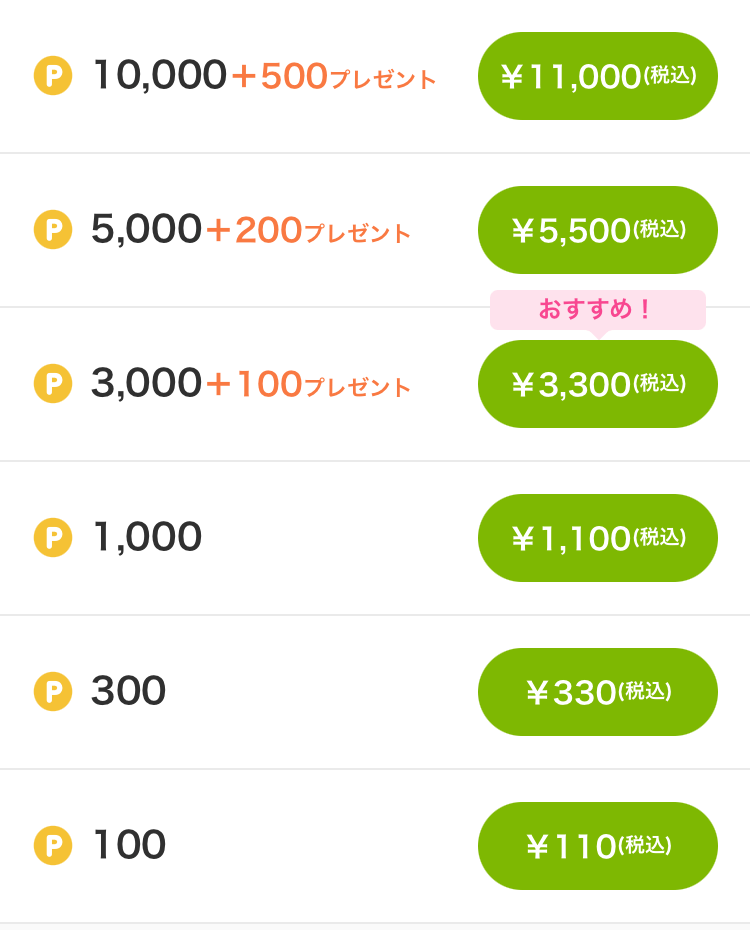Click the pink おすすめ！ recommendation badge
Viewport: 750px width, 930px height.
[x=597, y=310]
